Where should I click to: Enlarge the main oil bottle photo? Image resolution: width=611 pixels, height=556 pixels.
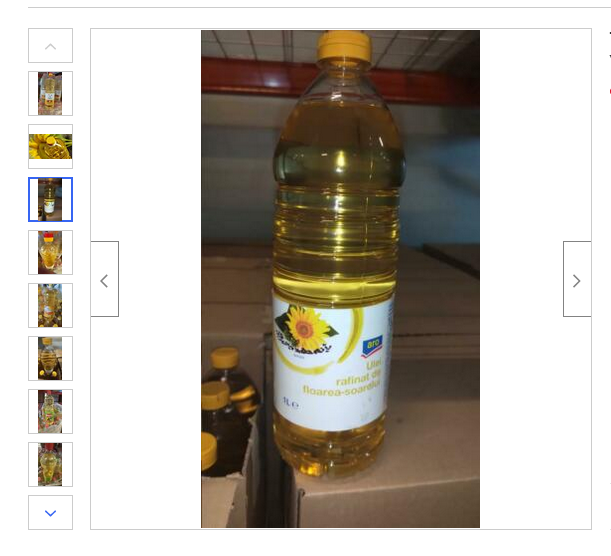340,279
